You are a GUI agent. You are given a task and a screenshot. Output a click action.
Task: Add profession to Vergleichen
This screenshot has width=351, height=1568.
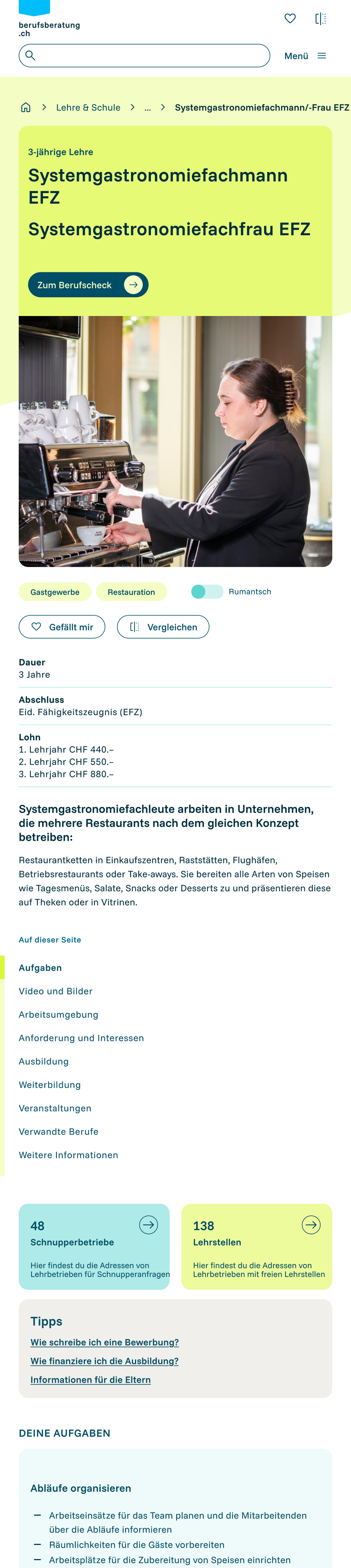[163, 626]
